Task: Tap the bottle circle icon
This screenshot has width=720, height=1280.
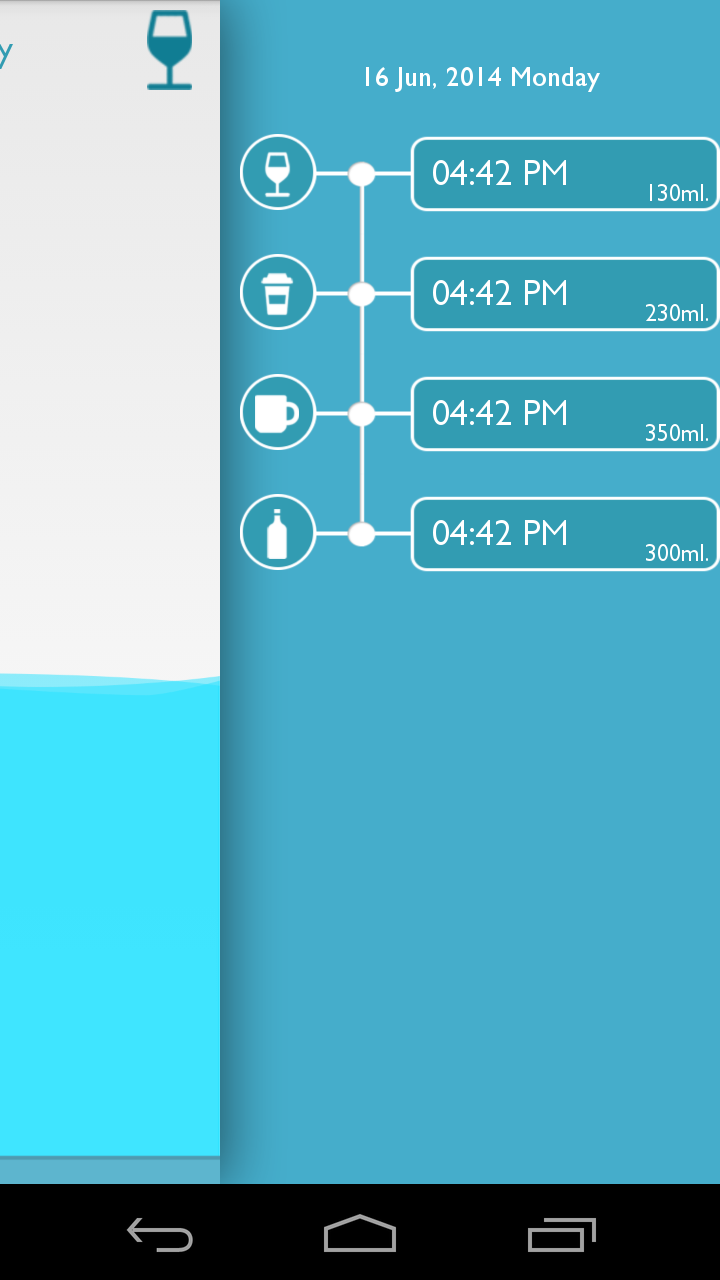Action: tap(278, 532)
